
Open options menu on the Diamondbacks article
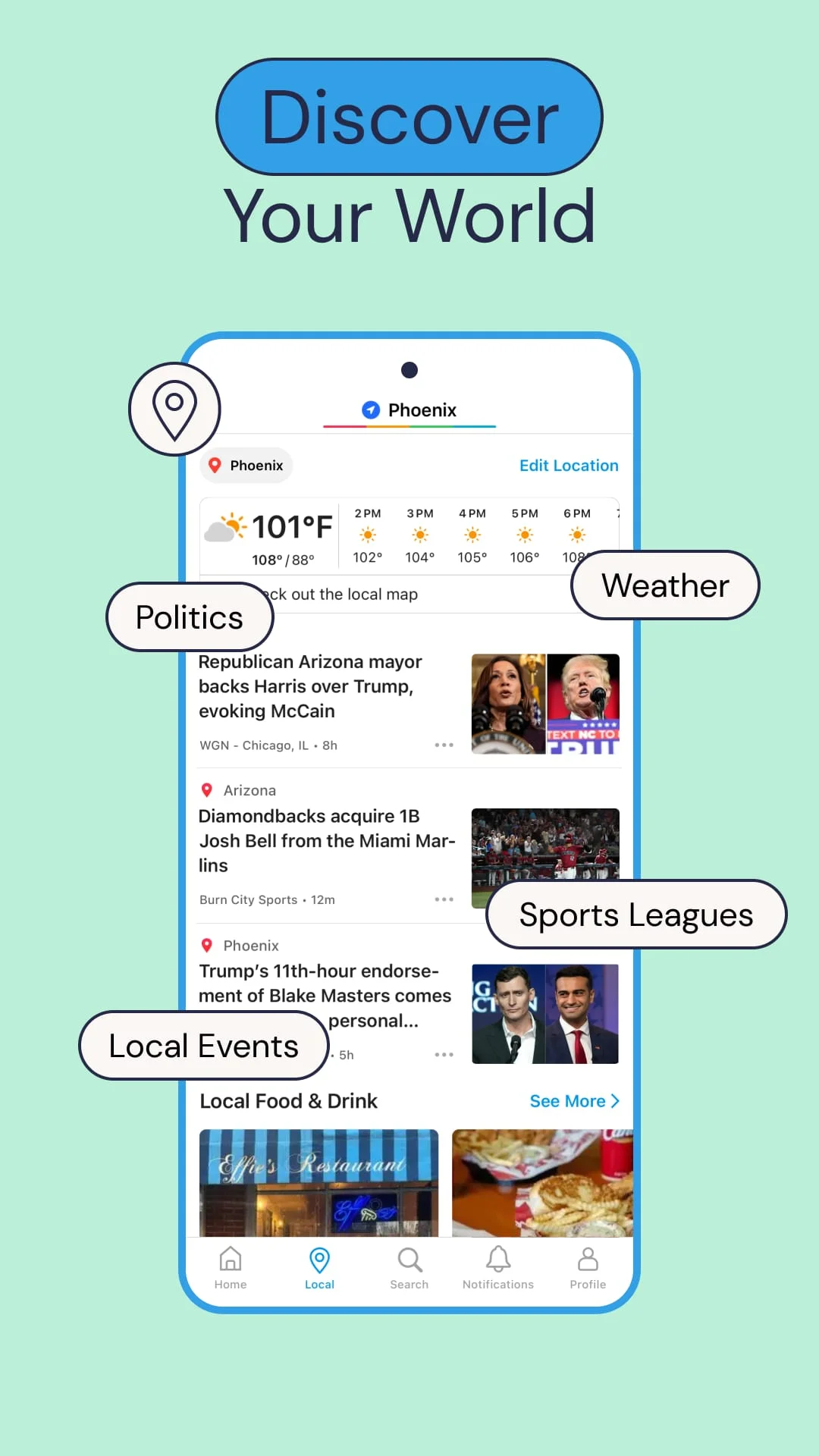pyautogui.click(x=444, y=899)
